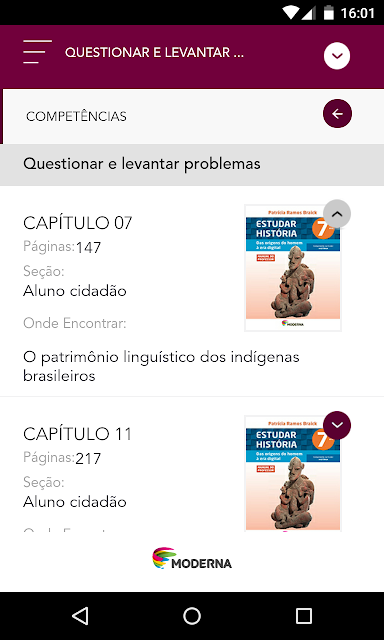
Task: Expand the header dropdown chevron
Action: pyautogui.click(x=337, y=56)
